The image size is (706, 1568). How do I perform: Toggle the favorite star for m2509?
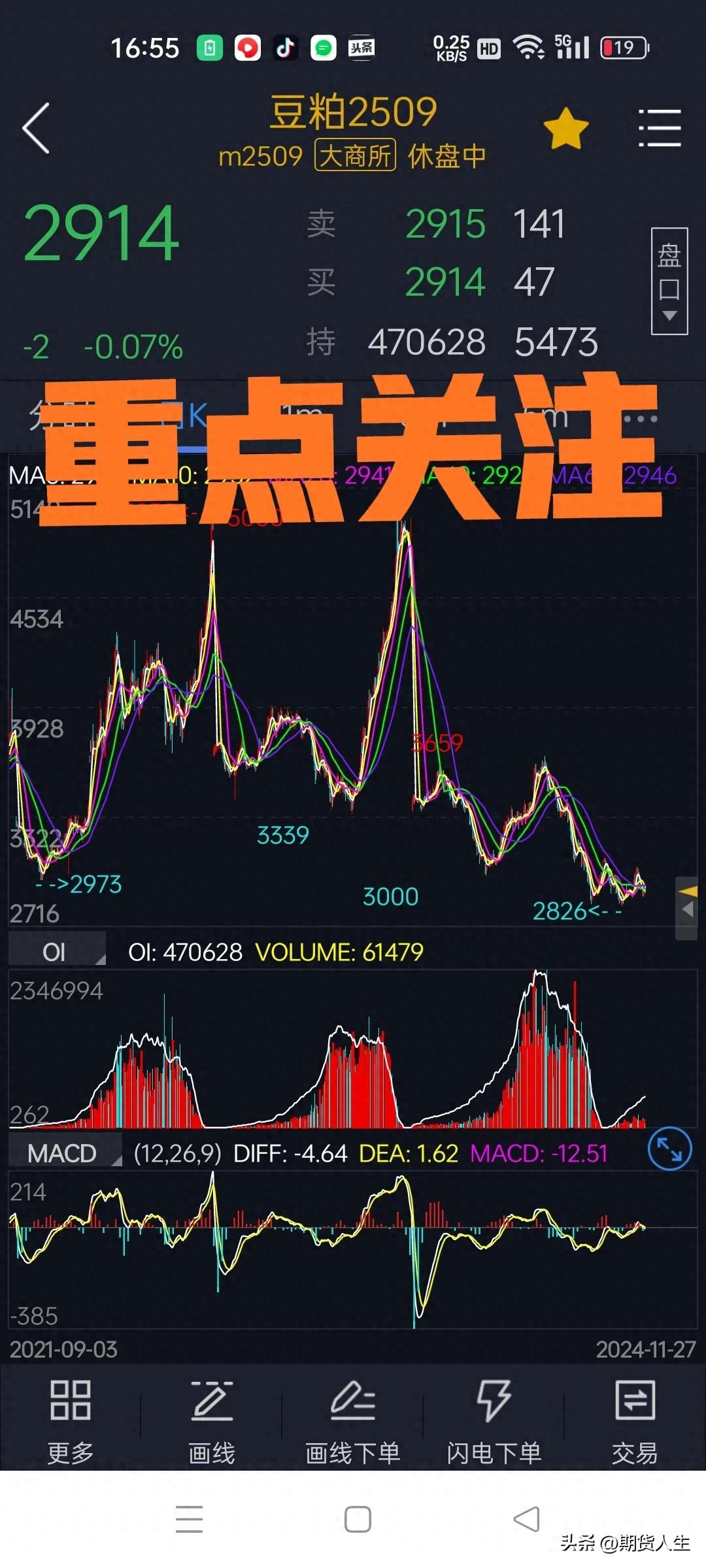pyautogui.click(x=567, y=128)
